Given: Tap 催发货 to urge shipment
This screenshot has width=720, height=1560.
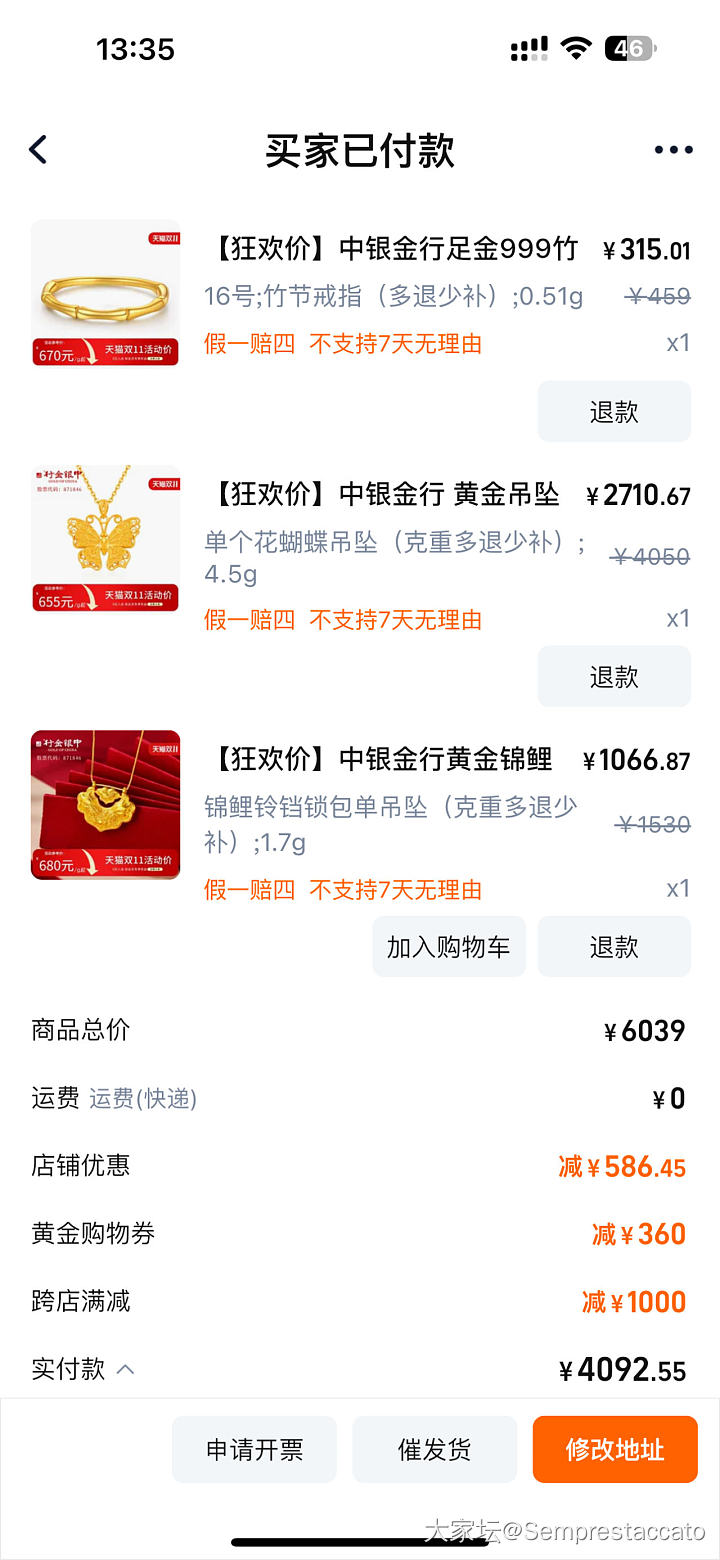Looking at the screenshot, I should 434,1449.
